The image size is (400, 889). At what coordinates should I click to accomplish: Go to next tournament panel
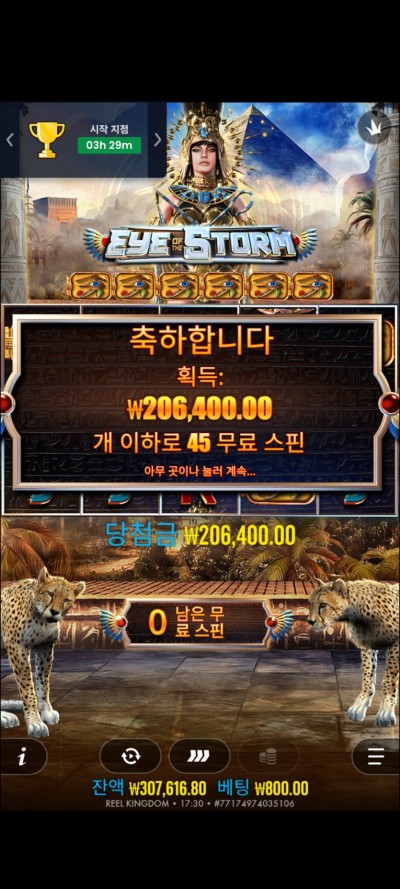pyautogui.click(x=158, y=139)
